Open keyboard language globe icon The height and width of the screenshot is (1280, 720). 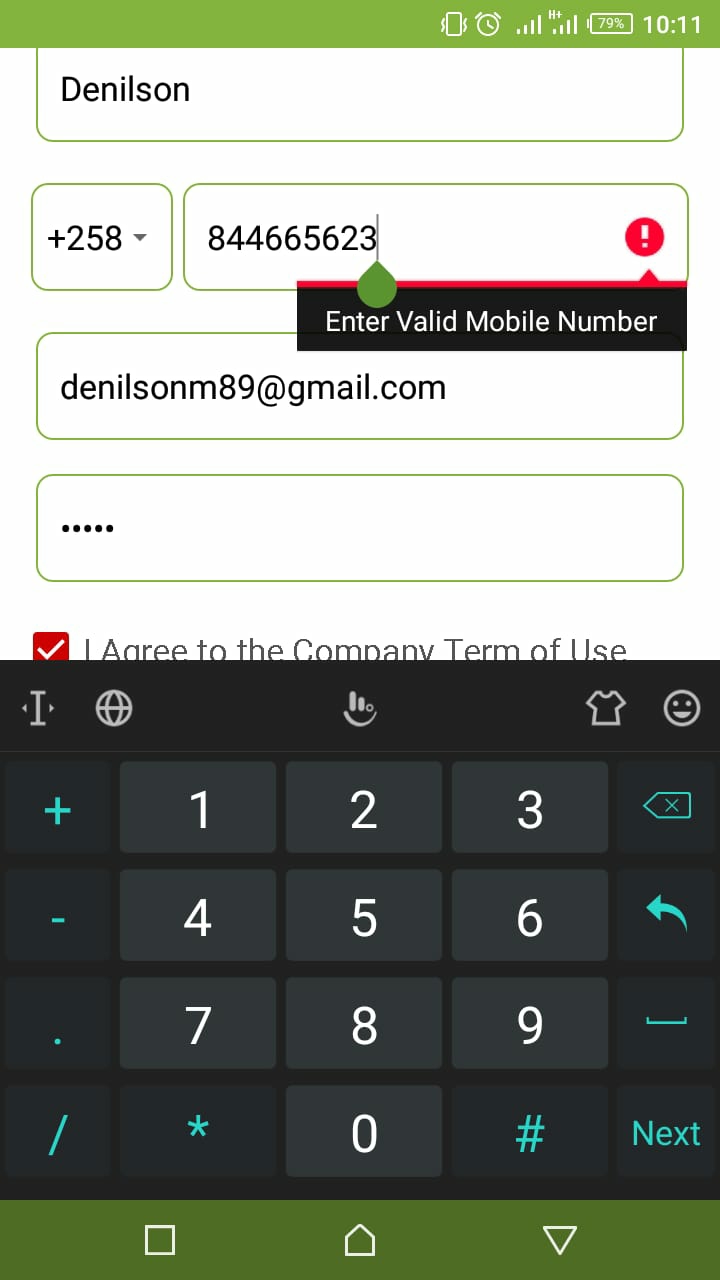(114, 708)
